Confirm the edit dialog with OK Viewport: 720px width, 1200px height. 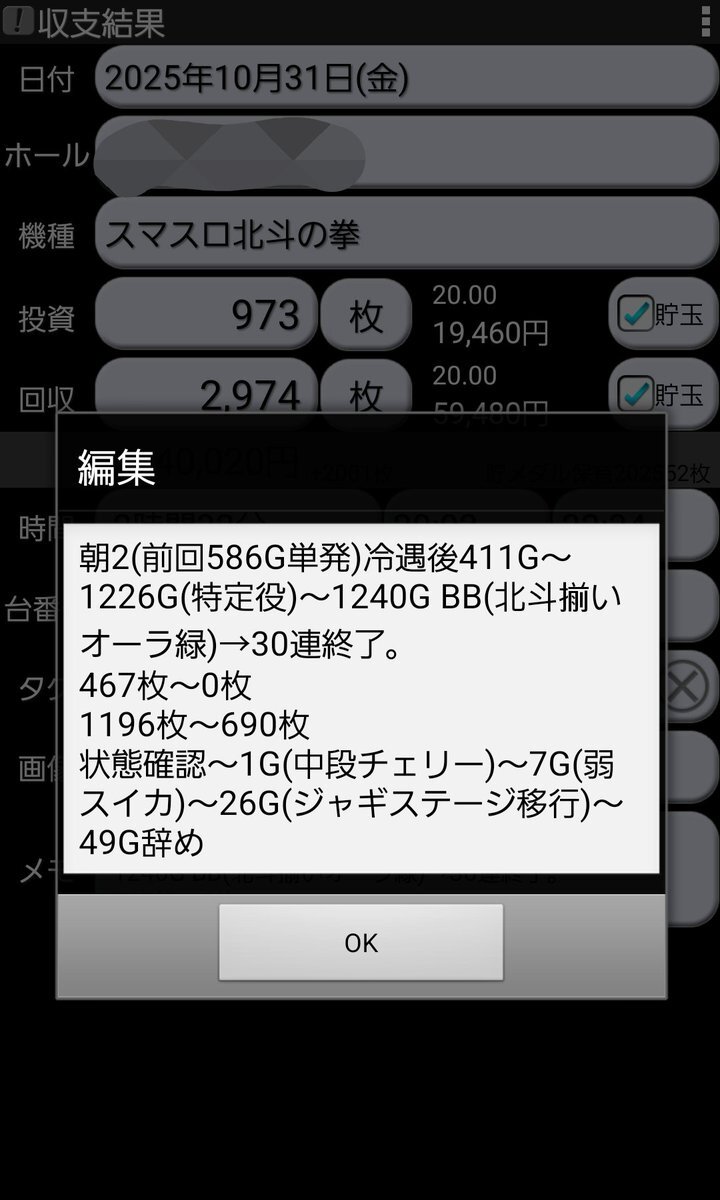[x=360, y=943]
